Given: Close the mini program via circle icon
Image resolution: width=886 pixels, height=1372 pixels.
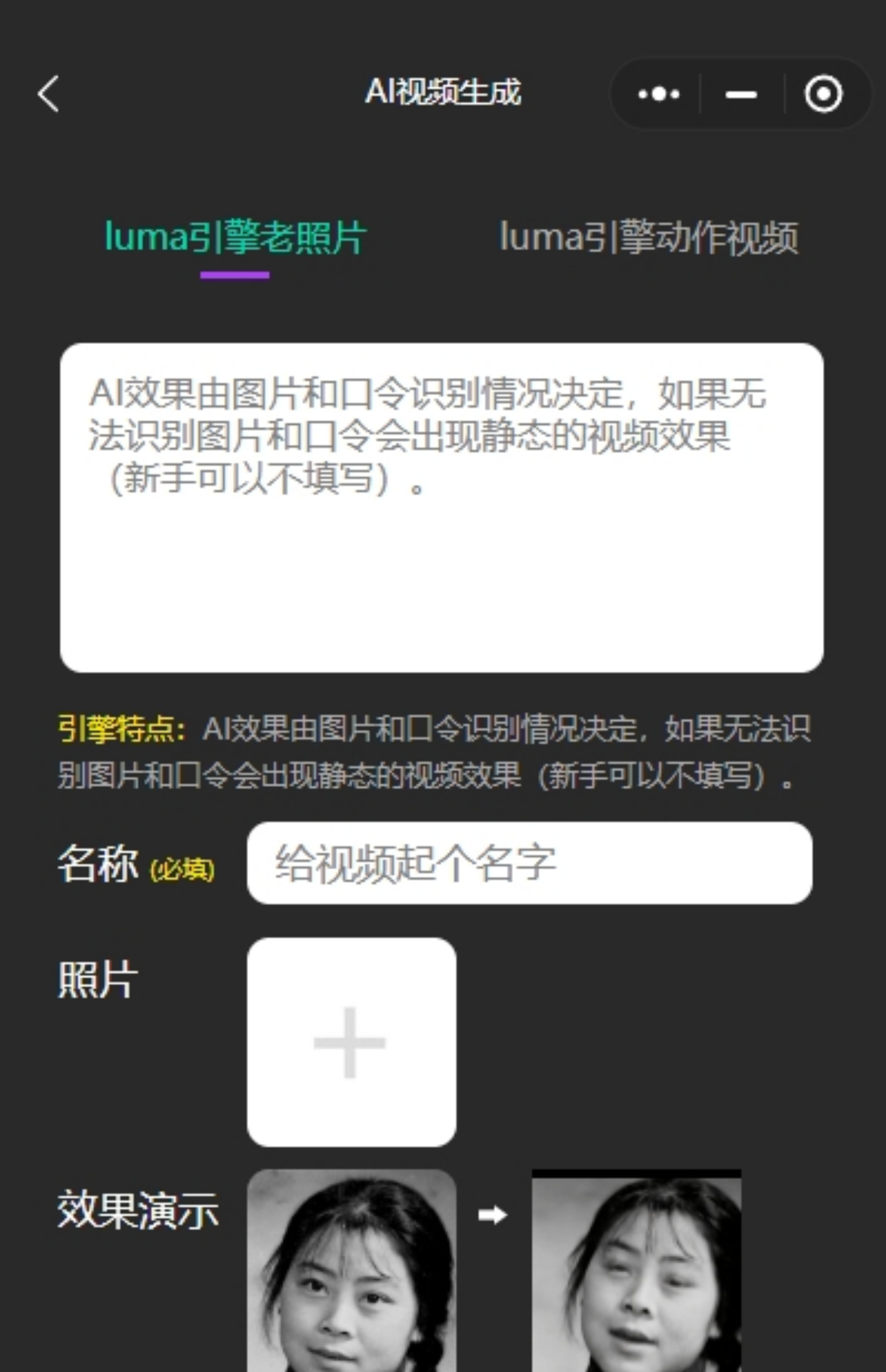Looking at the screenshot, I should pyautogui.click(x=823, y=94).
